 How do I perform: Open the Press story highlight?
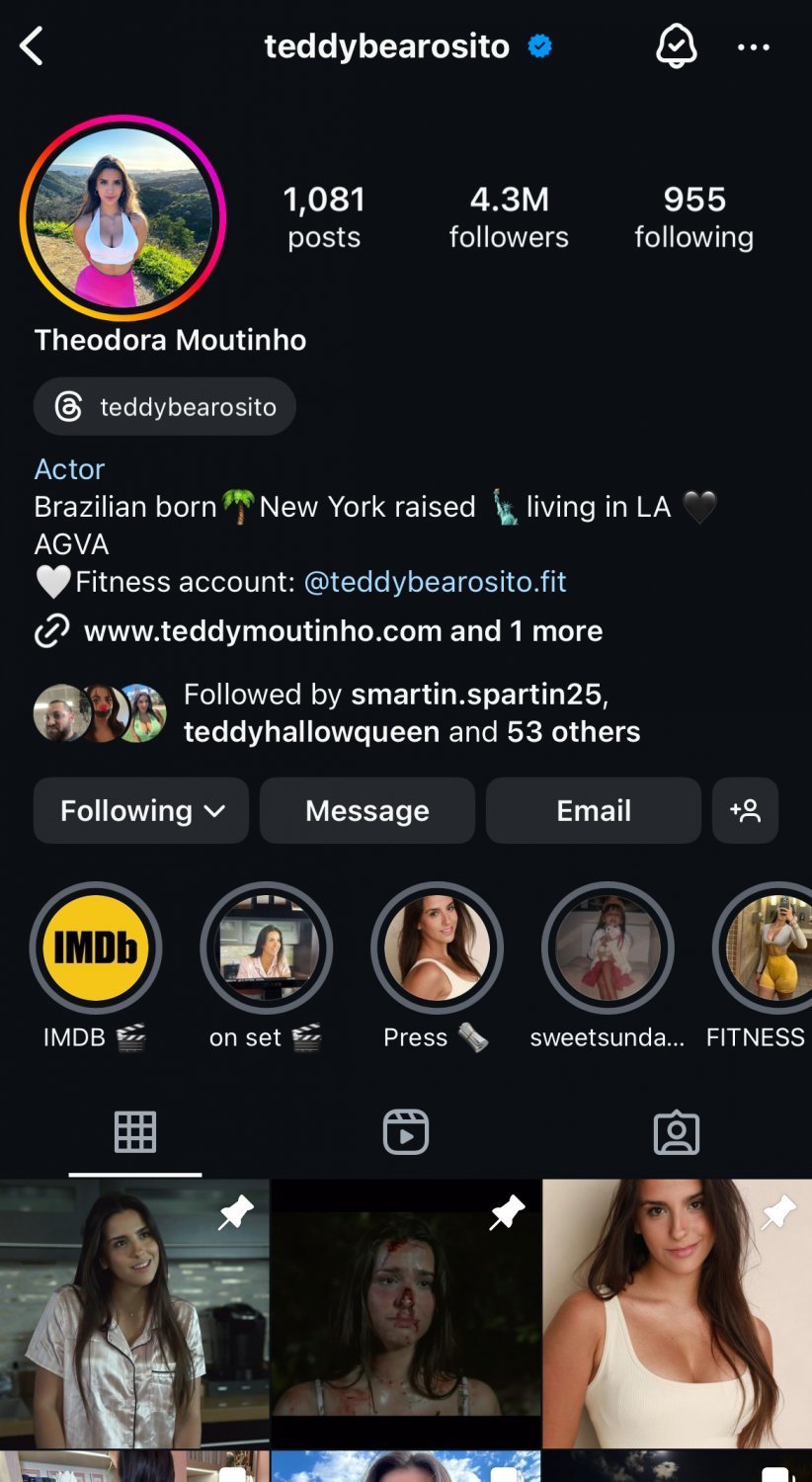[438, 947]
